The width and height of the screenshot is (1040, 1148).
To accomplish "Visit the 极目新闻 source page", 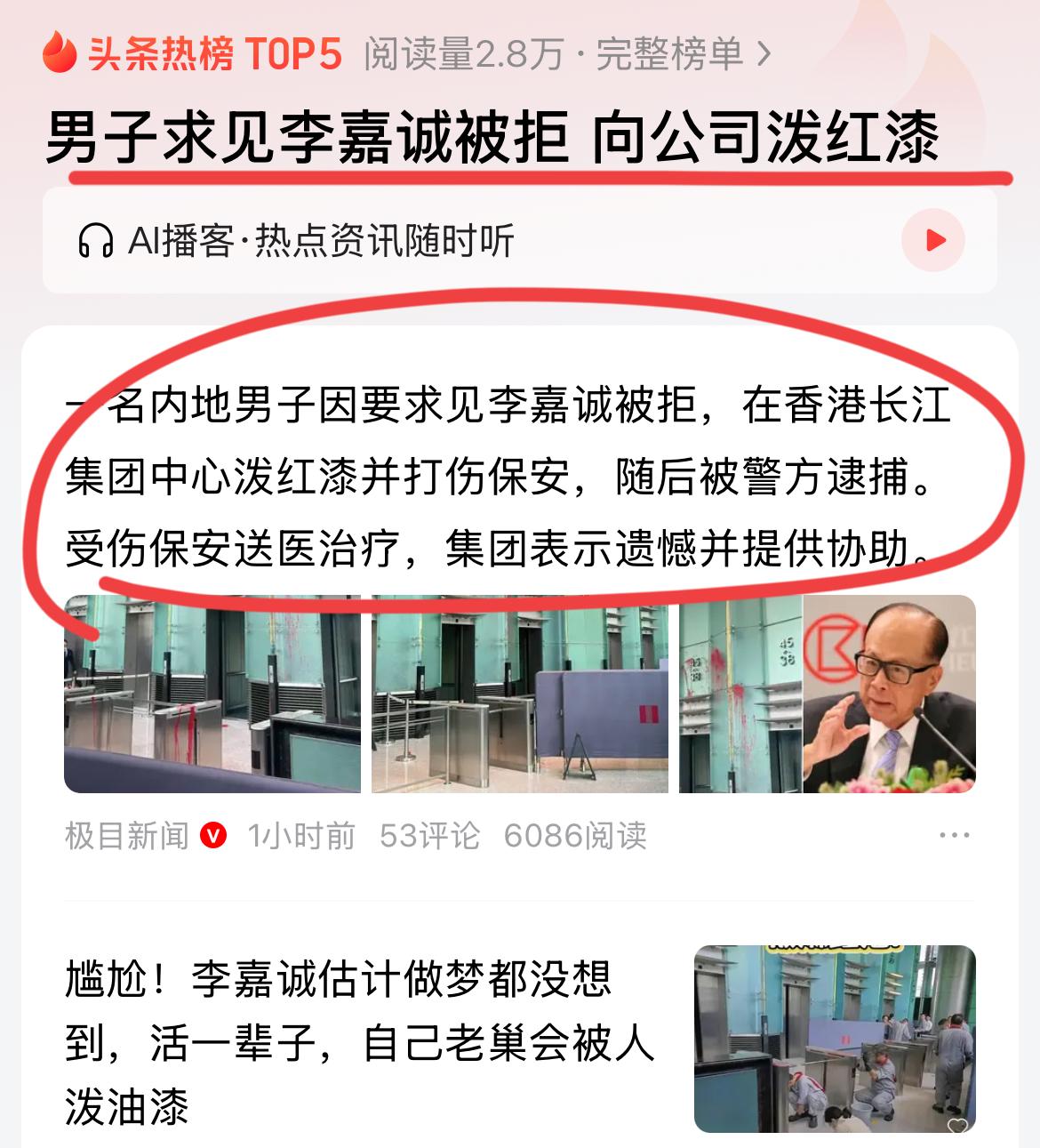I will click(120, 834).
